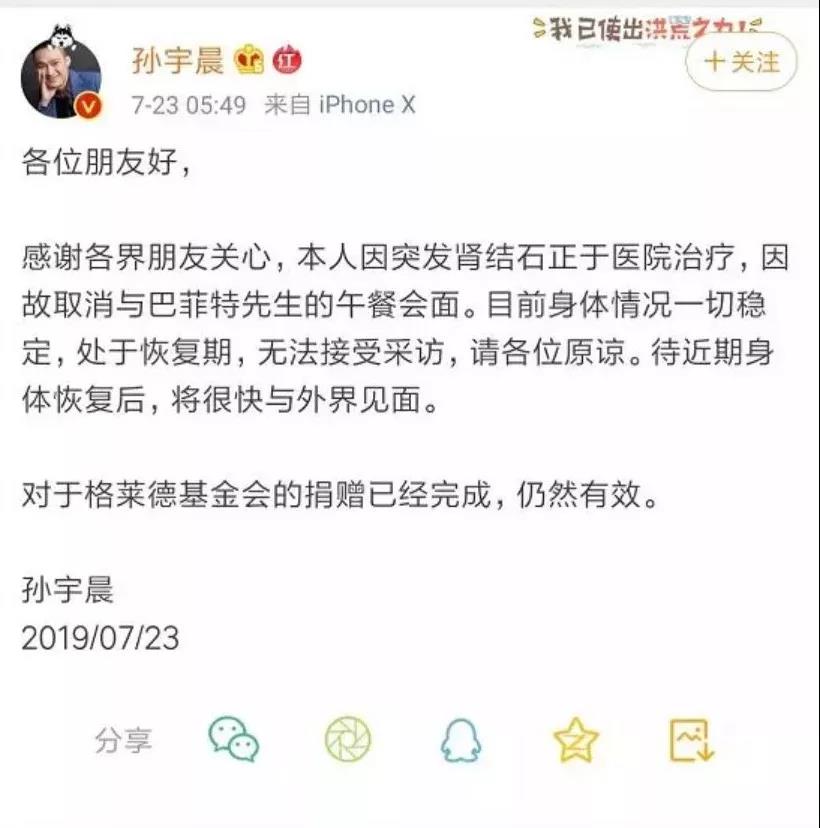The height and width of the screenshot is (828, 820).
Task: Share the post to QQ Zone star icon
Action: (576, 741)
